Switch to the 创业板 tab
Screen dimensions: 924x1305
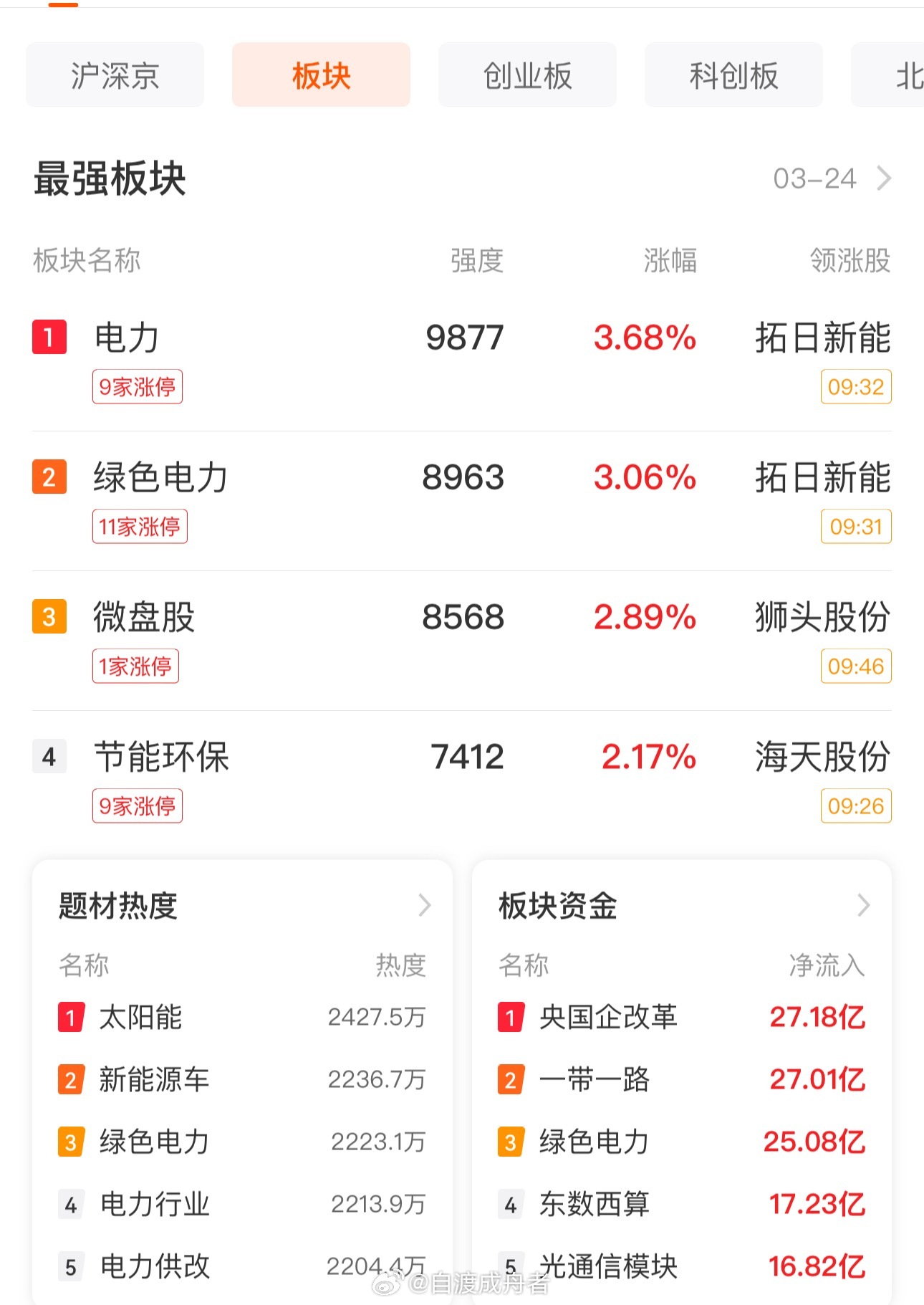click(527, 75)
